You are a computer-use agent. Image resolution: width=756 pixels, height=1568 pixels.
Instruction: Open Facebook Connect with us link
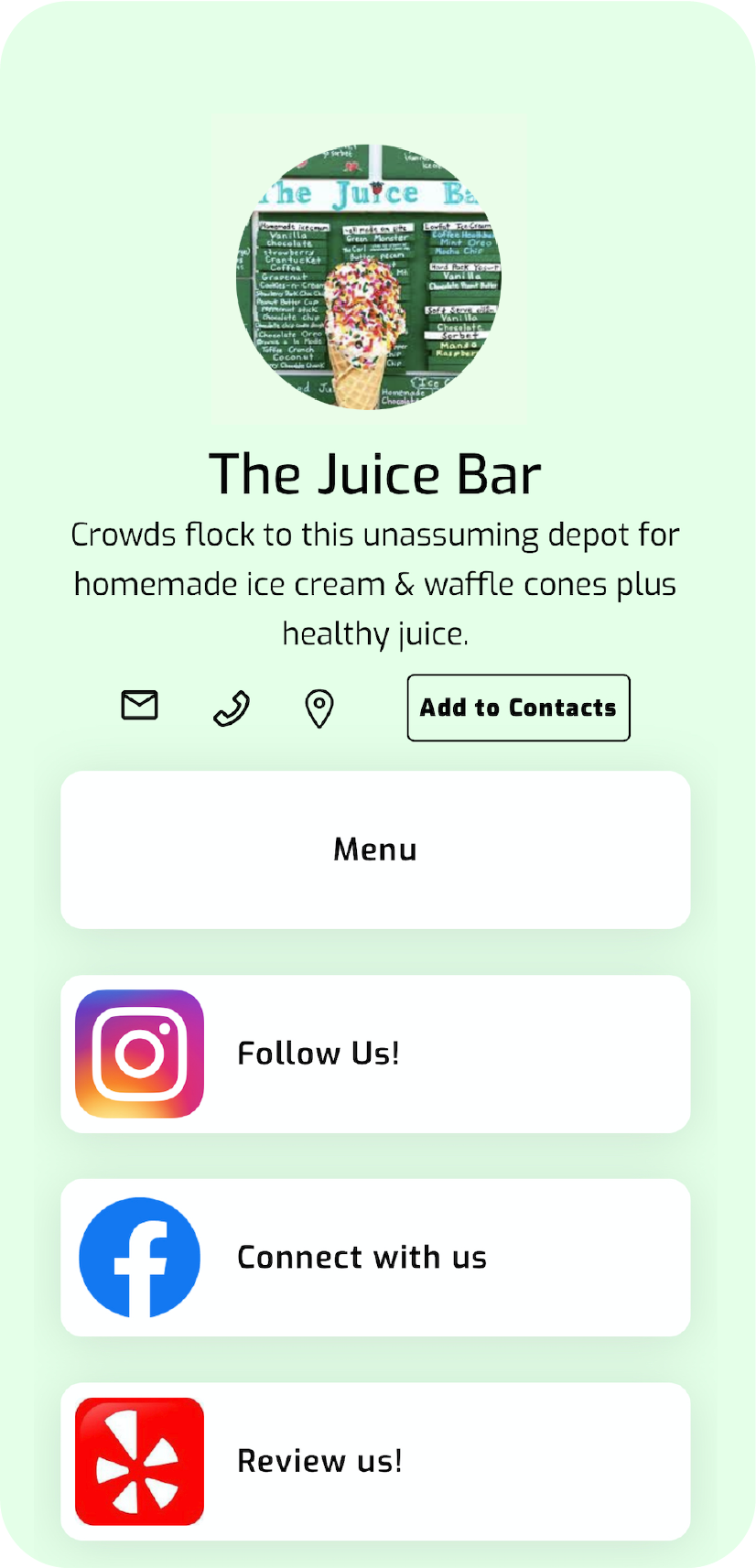(375, 1257)
